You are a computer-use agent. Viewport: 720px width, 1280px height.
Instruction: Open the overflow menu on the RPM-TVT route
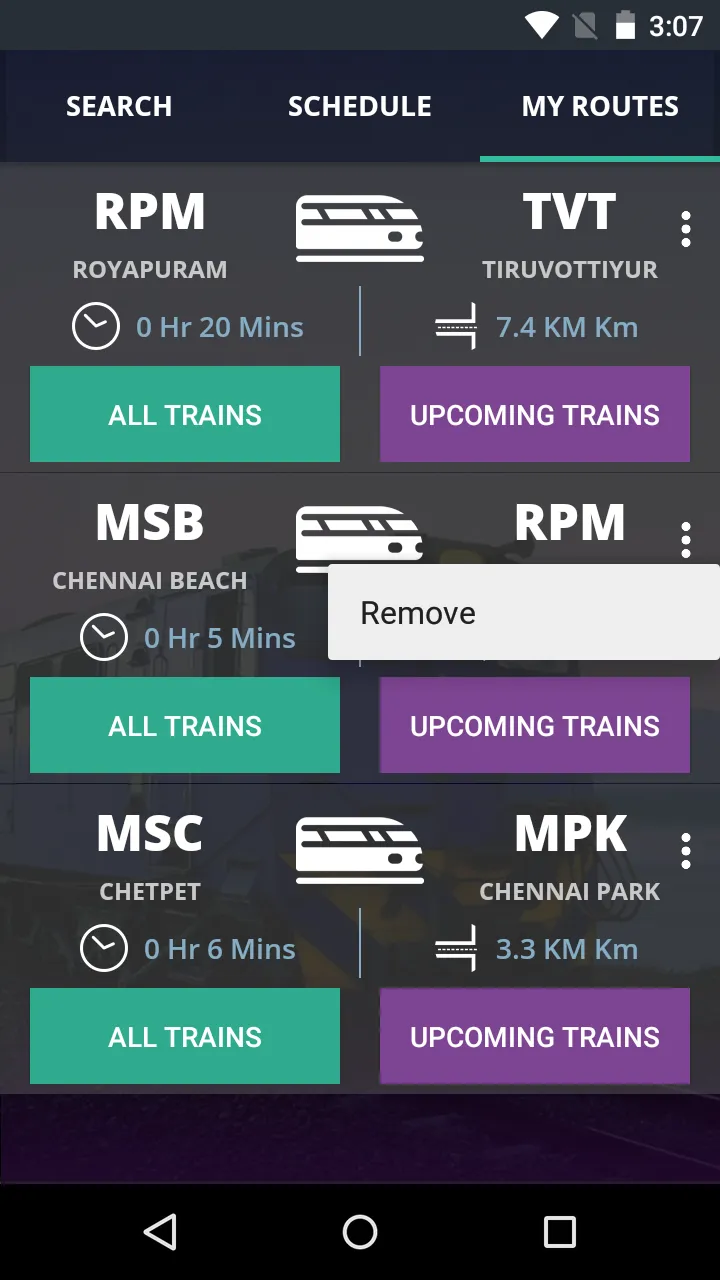686,228
